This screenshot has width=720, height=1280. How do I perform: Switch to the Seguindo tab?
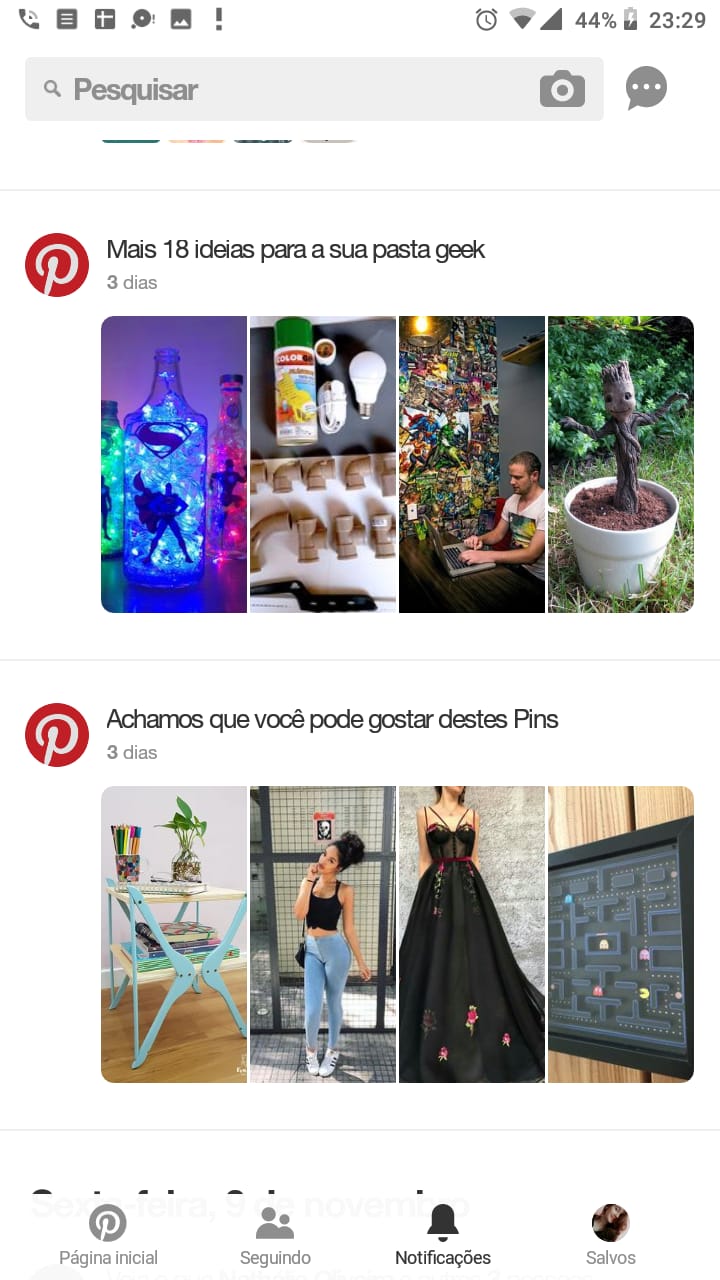tap(275, 1236)
